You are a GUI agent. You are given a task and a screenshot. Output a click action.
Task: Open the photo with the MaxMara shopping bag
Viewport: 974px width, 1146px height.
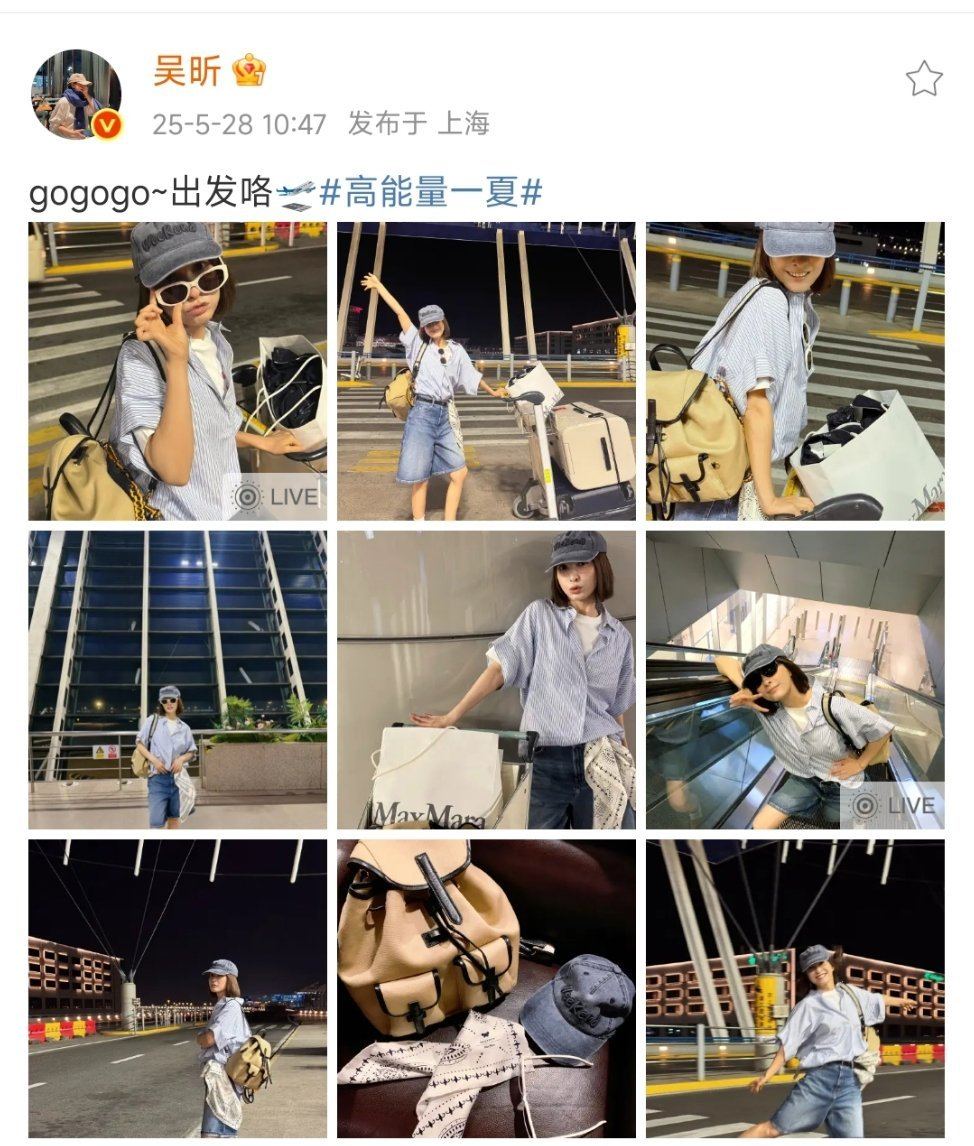pyautogui.click(x=486, y=679)
